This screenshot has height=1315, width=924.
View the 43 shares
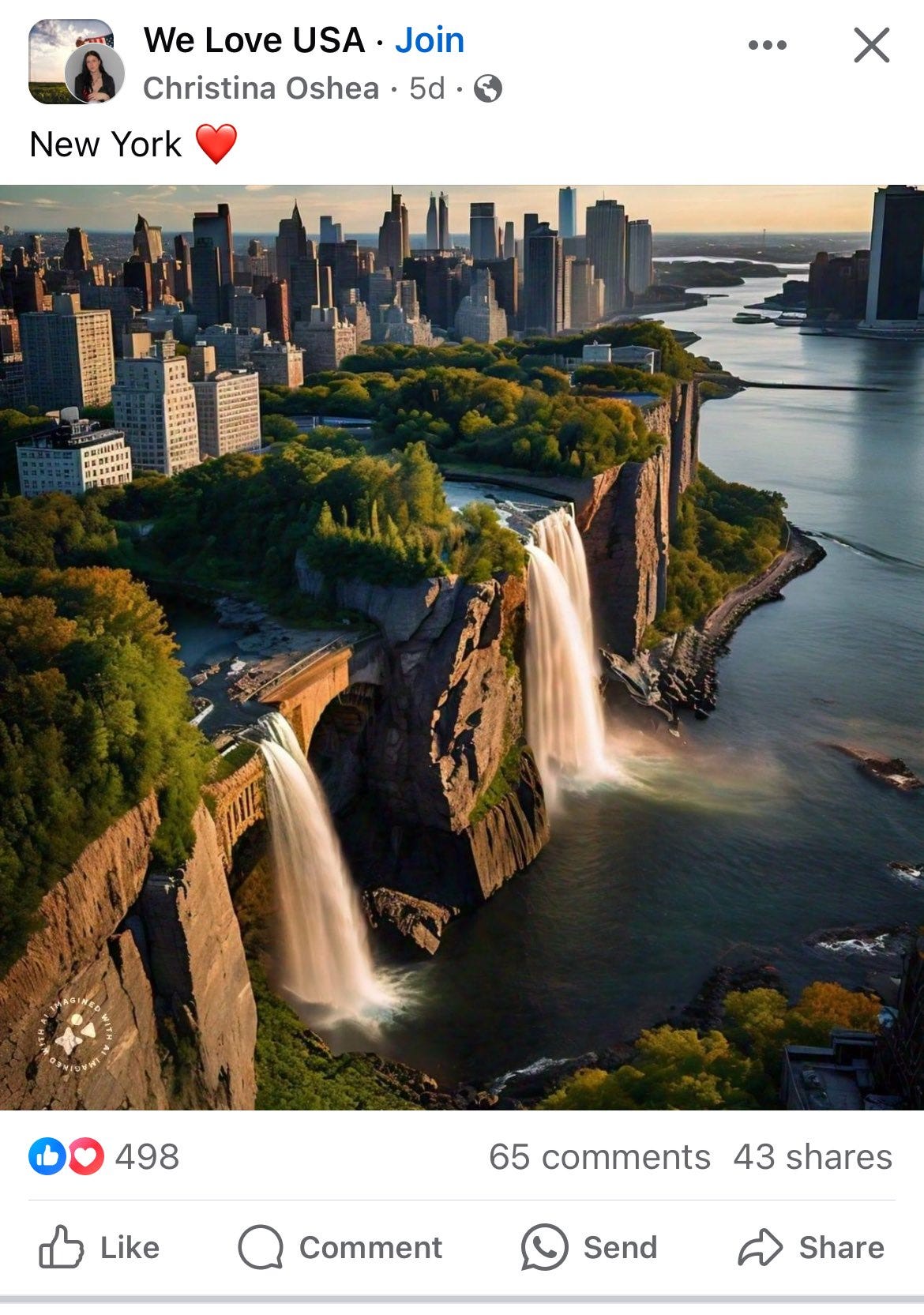point(812,1157)
